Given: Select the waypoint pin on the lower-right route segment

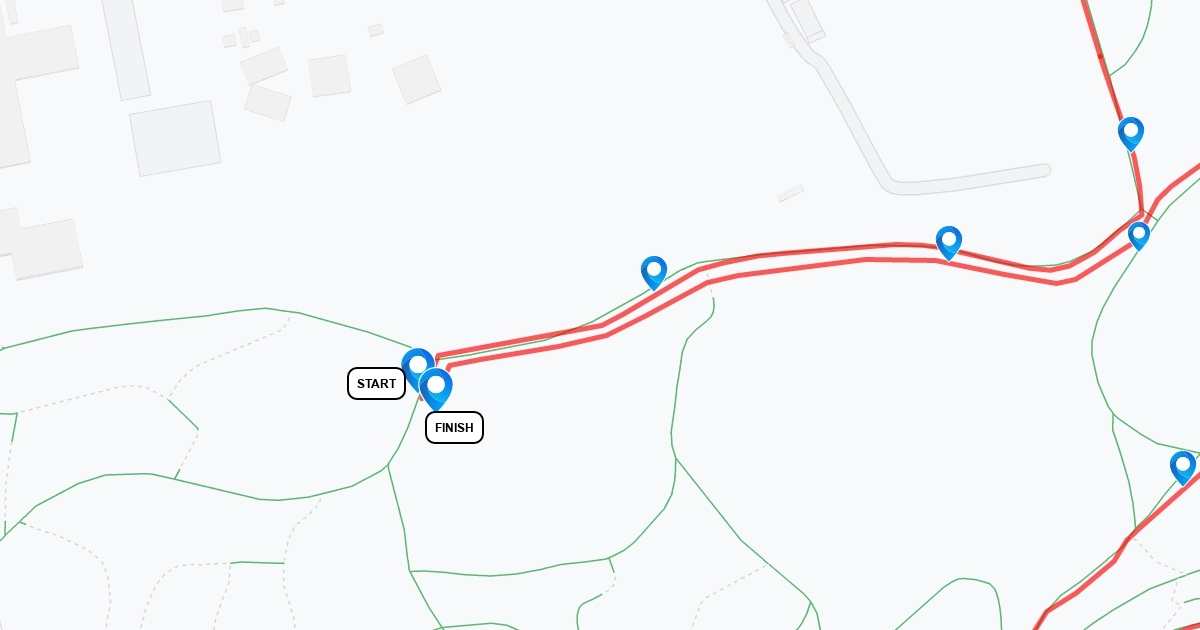Looking at the screenshot, I should click(1183, 465).
